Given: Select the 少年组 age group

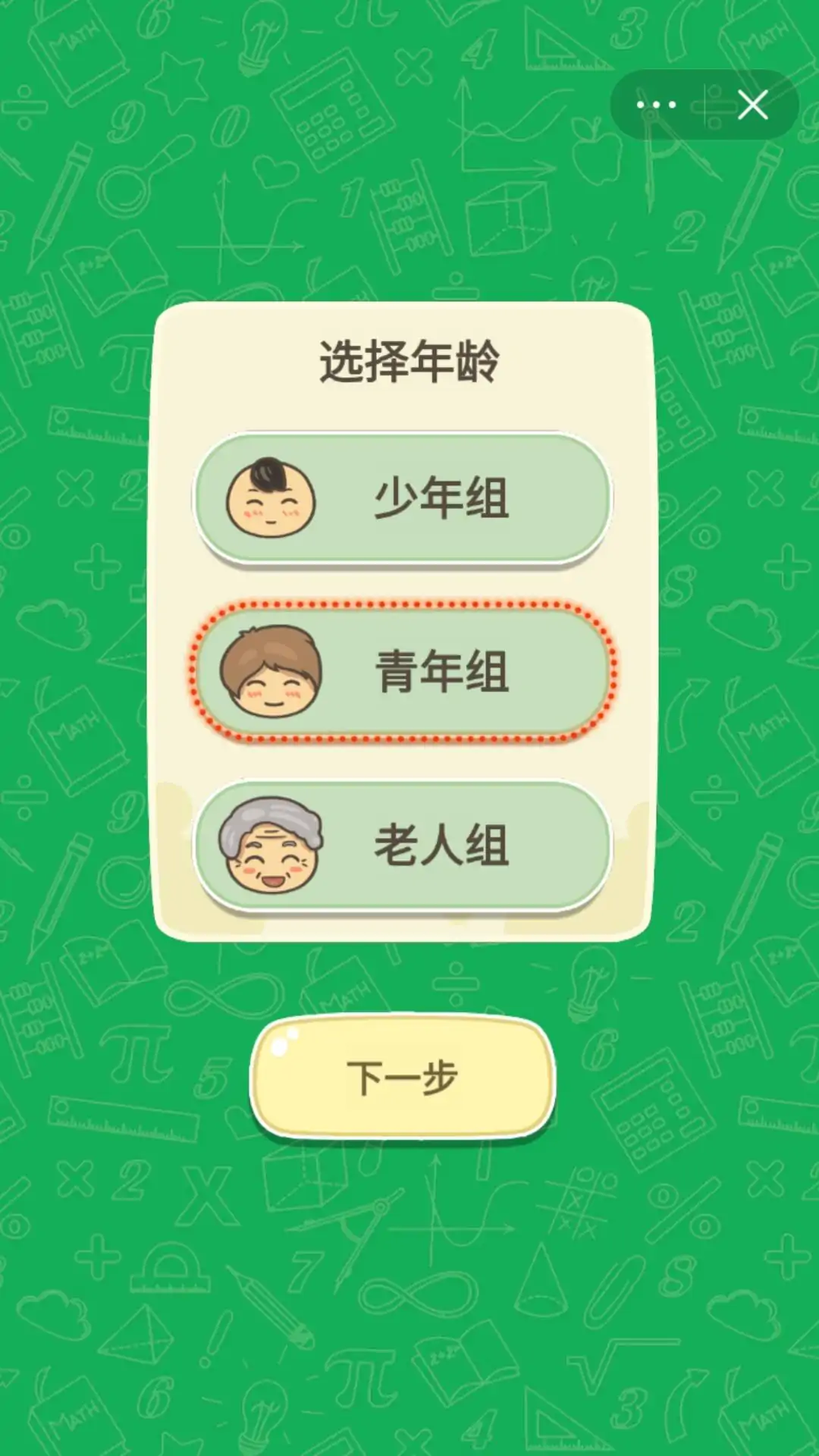Looking at the screenshot, I should [x=403, y=498].
